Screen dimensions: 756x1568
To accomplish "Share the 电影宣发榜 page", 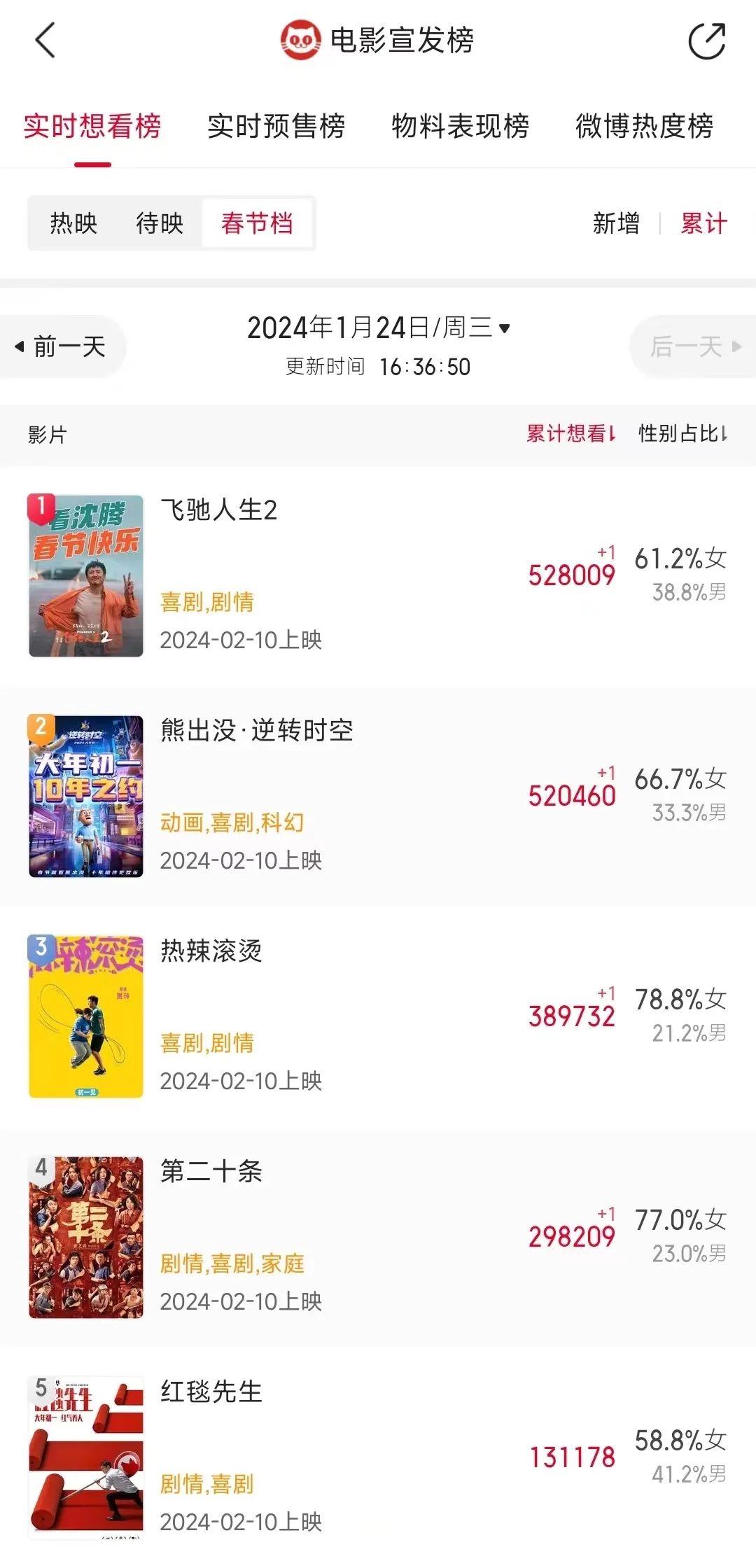I will coord(706,41).
